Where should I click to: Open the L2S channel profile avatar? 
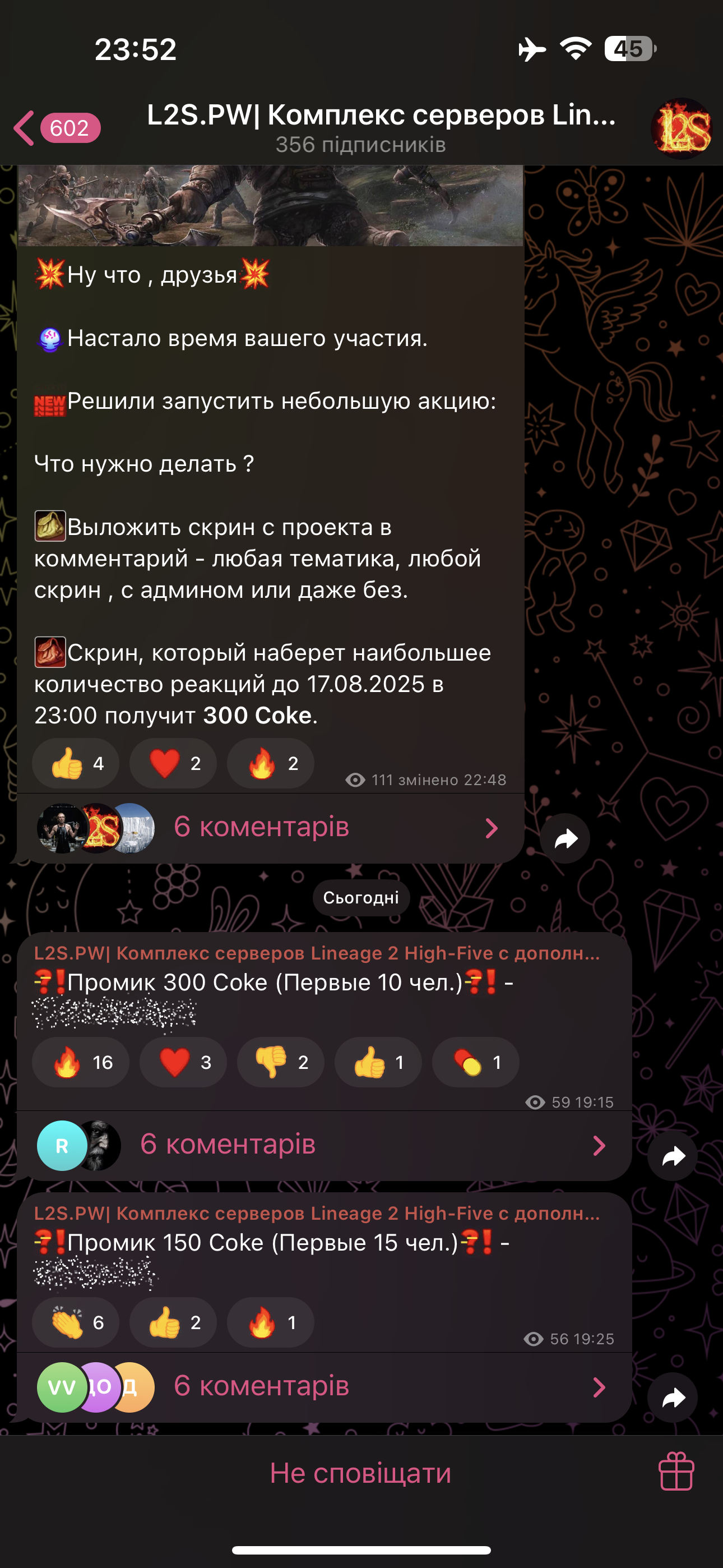point(680,128)
